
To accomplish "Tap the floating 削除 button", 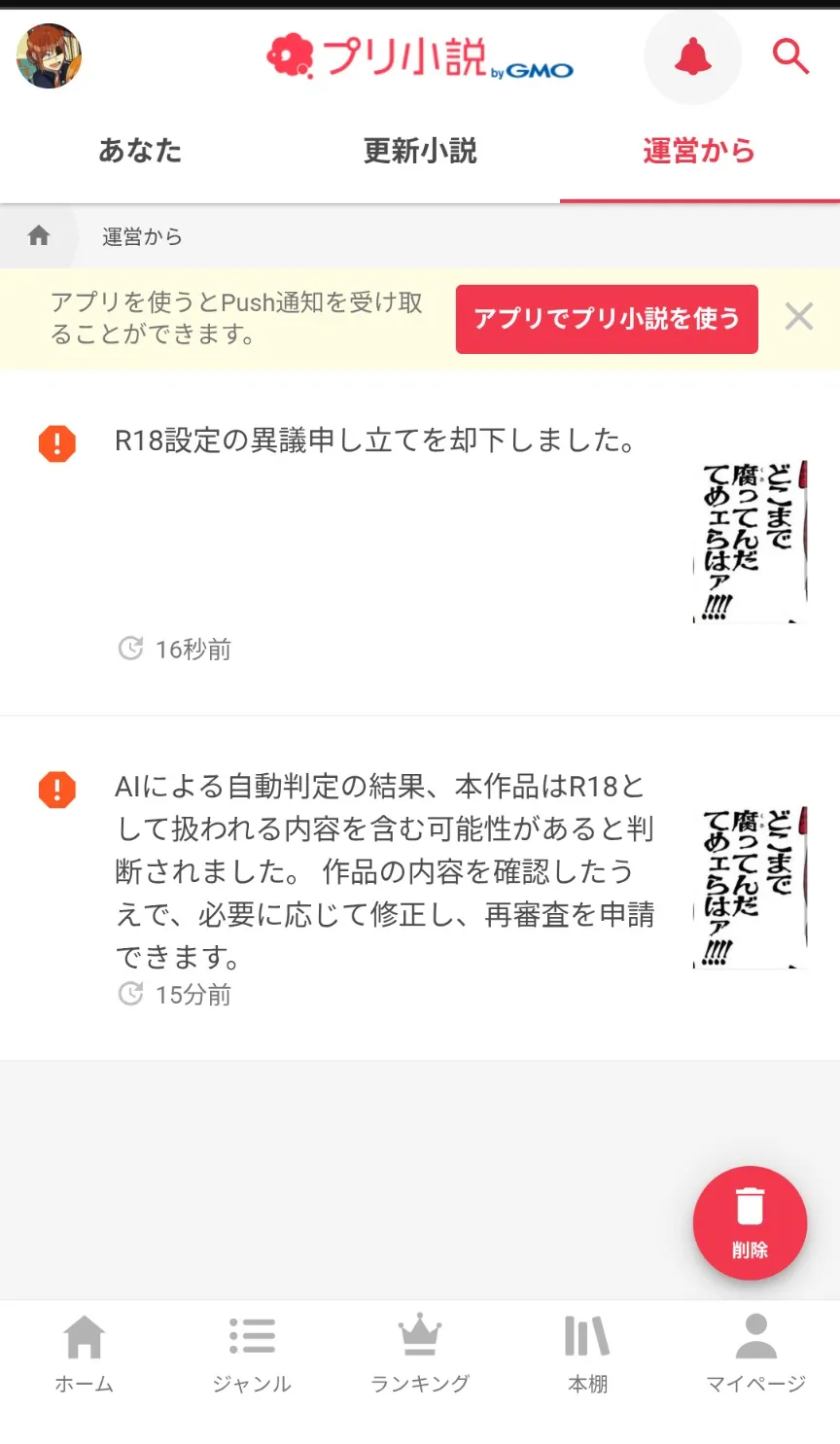I will (x=750, y=1222).
